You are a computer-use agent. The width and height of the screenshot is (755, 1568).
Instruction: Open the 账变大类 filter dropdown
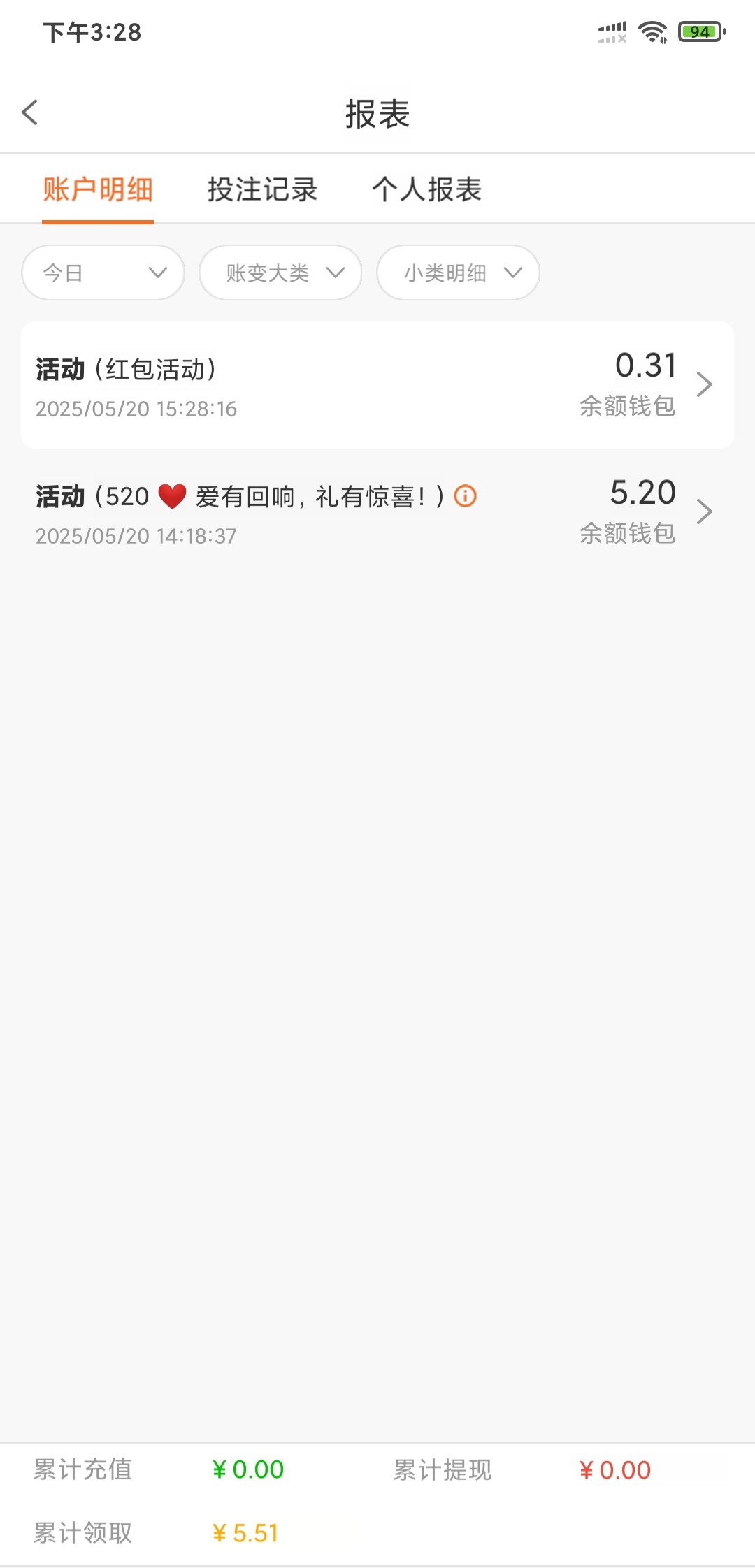pyautogui.click(x=280, y=273)
